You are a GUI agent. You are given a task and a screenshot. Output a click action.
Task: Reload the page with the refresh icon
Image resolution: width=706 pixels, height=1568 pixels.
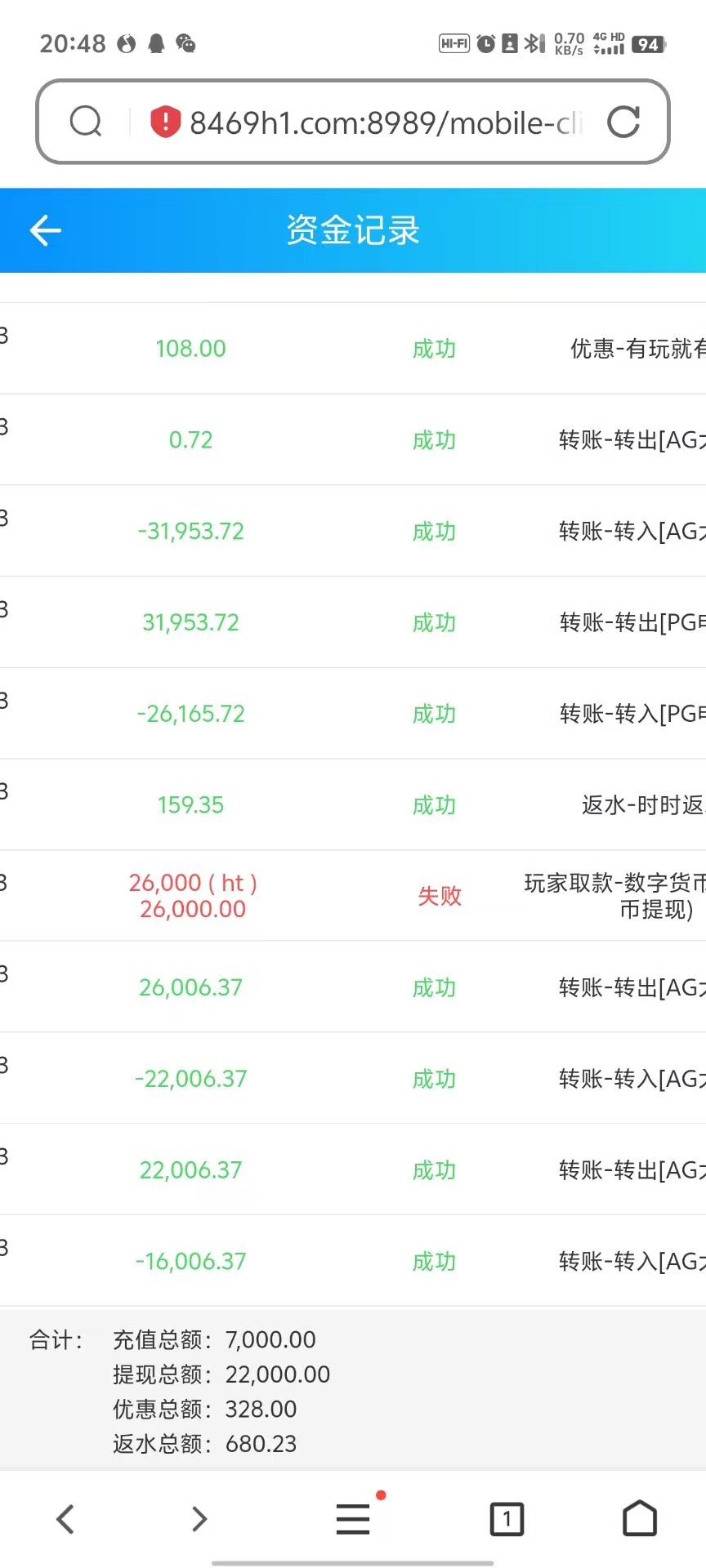tap(623, 122)
